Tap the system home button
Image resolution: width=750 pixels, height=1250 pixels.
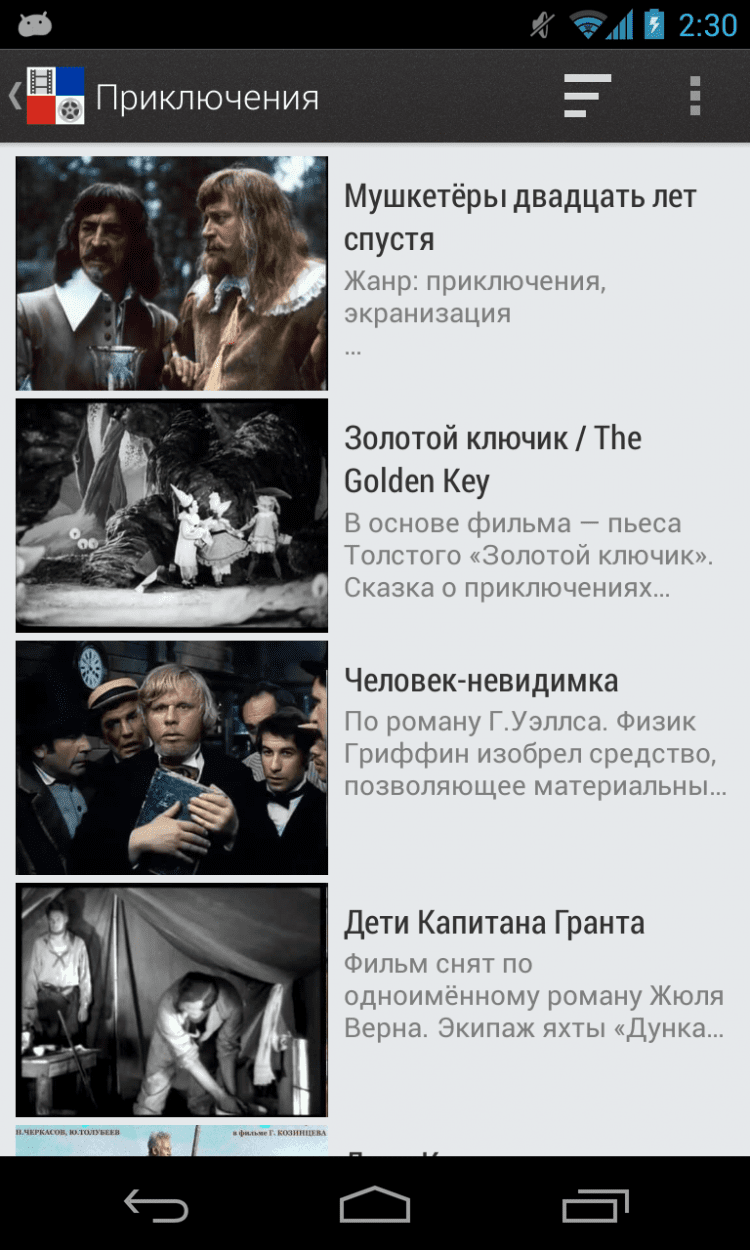[x=375, y=1205]
